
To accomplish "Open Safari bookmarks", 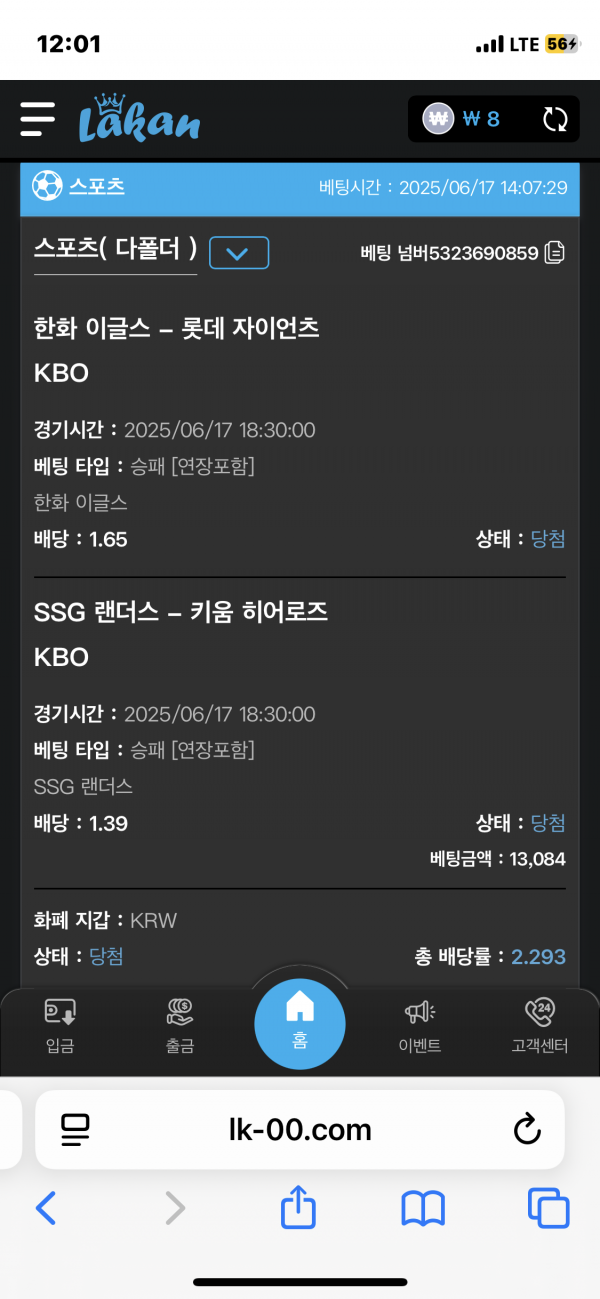I will click(423, 1209).
